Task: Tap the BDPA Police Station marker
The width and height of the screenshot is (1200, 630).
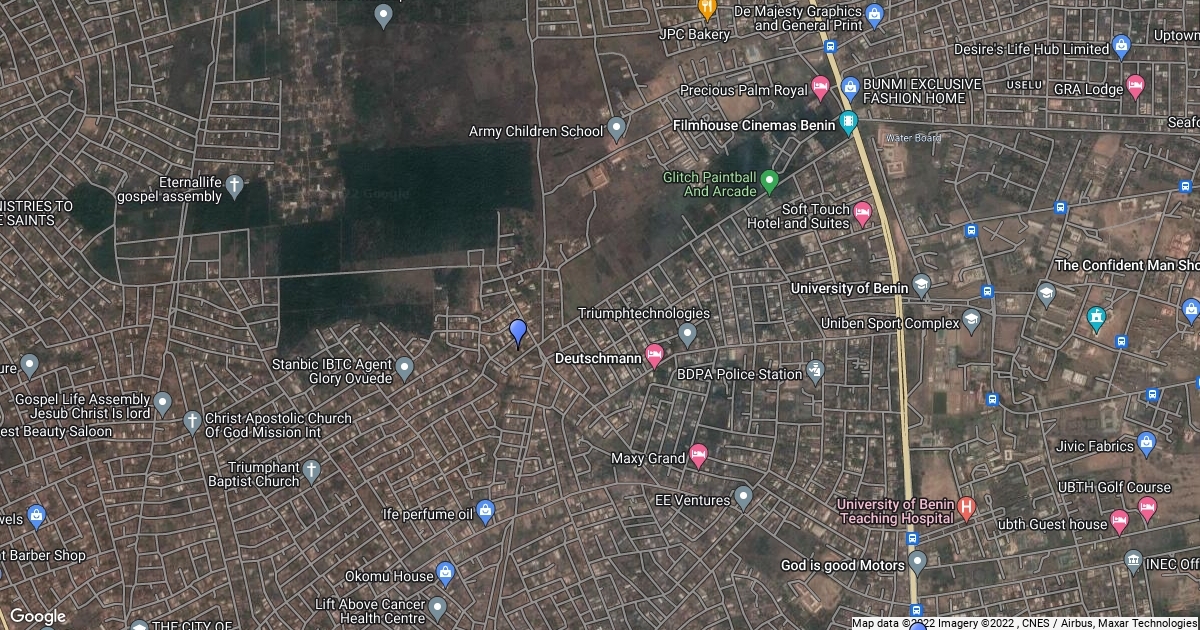Action: 815,372
